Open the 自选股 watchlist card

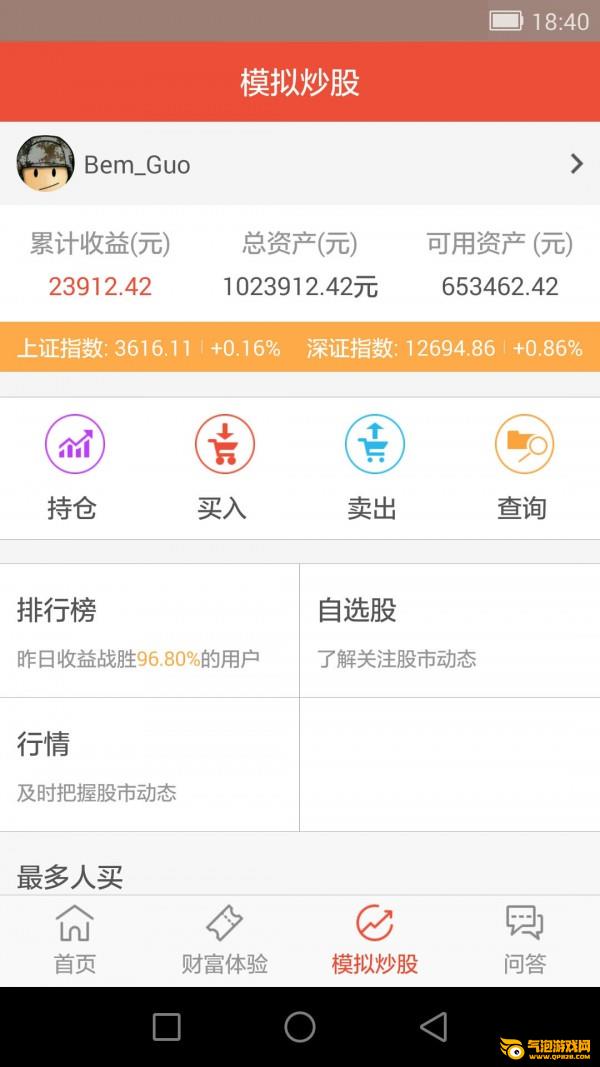coord(449,631)
